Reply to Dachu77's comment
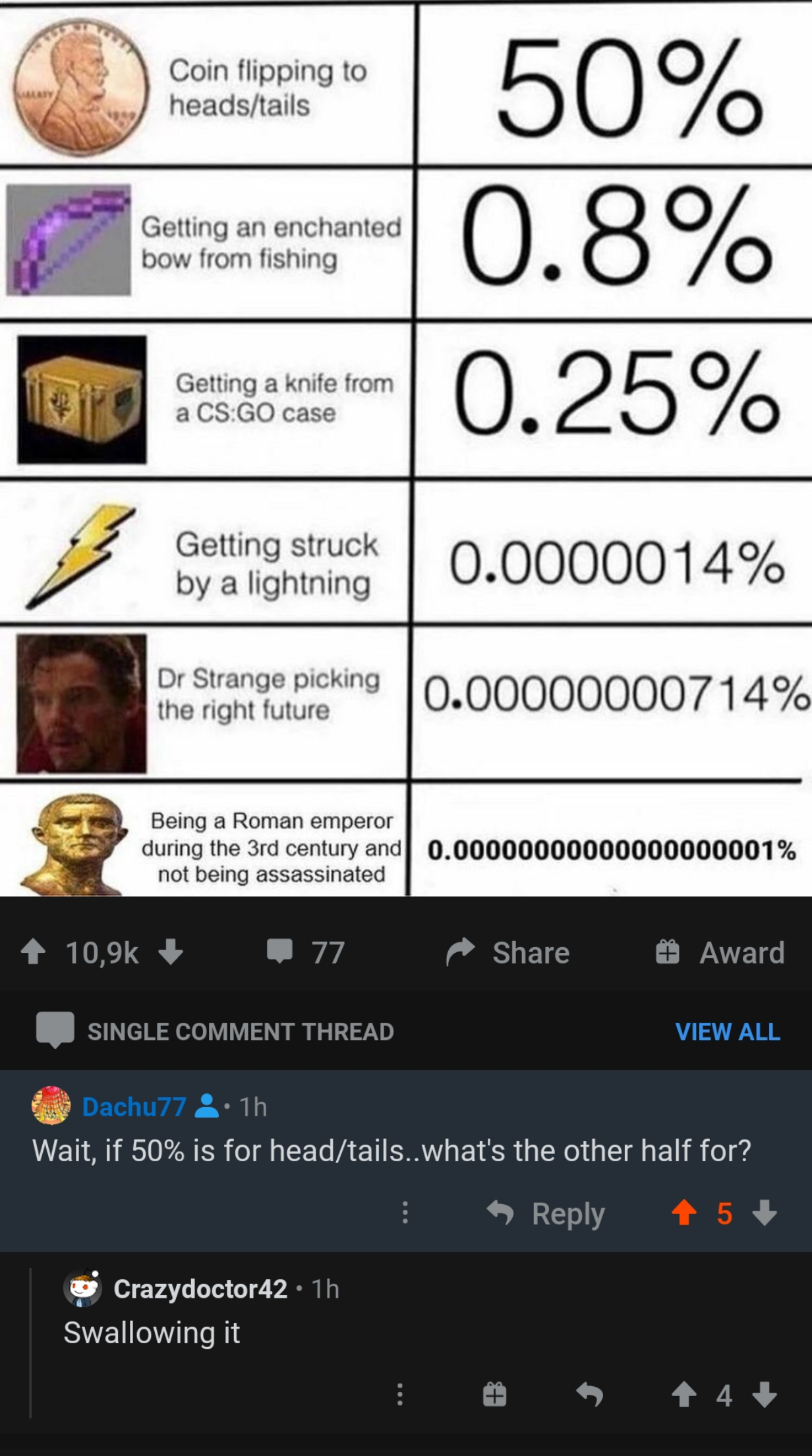812x1456 pixels. (546, 1213)
